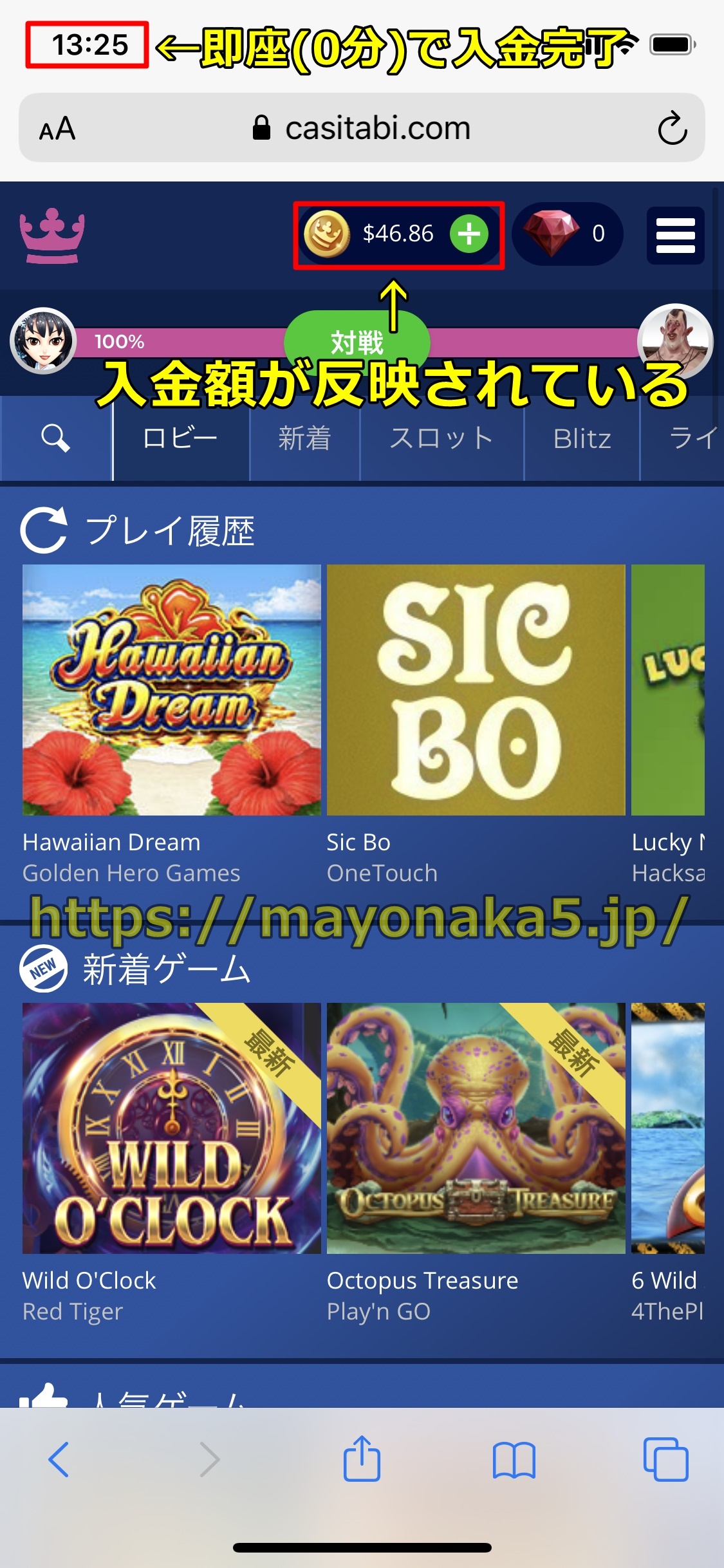Tap the green plus deposit button
Viewport: 724px width, 1568px height.
pyautogui.click(x=469, y=234)
